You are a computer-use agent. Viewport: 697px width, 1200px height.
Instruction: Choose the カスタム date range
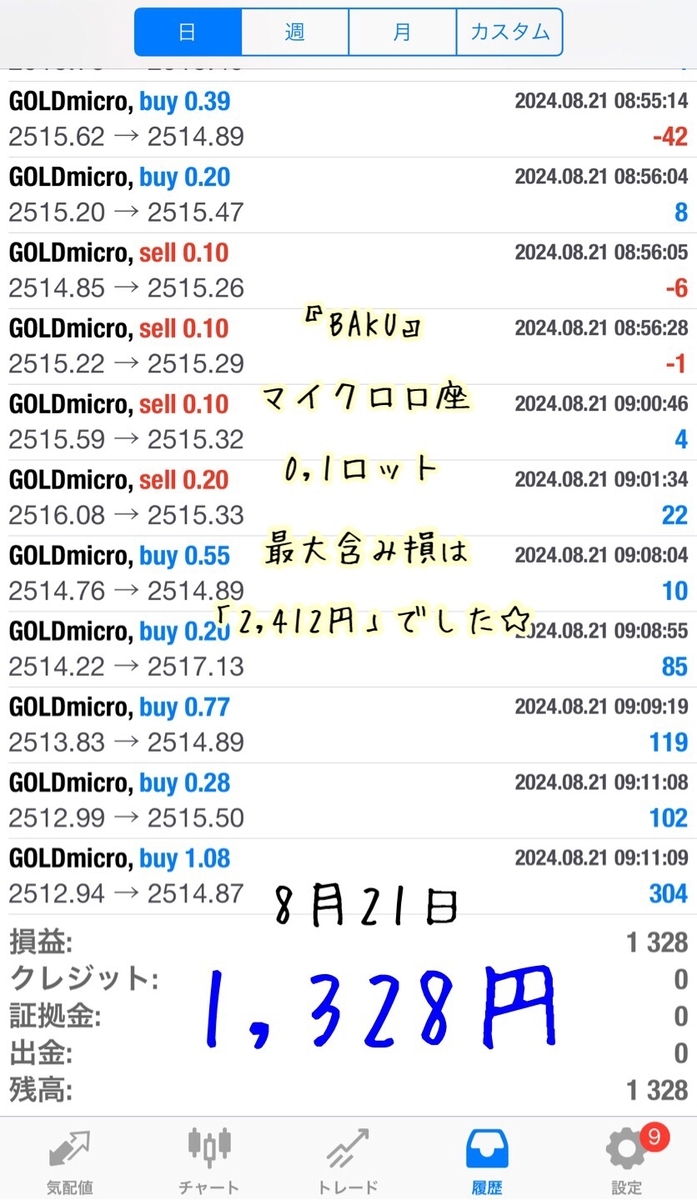[x=509, y=32]
